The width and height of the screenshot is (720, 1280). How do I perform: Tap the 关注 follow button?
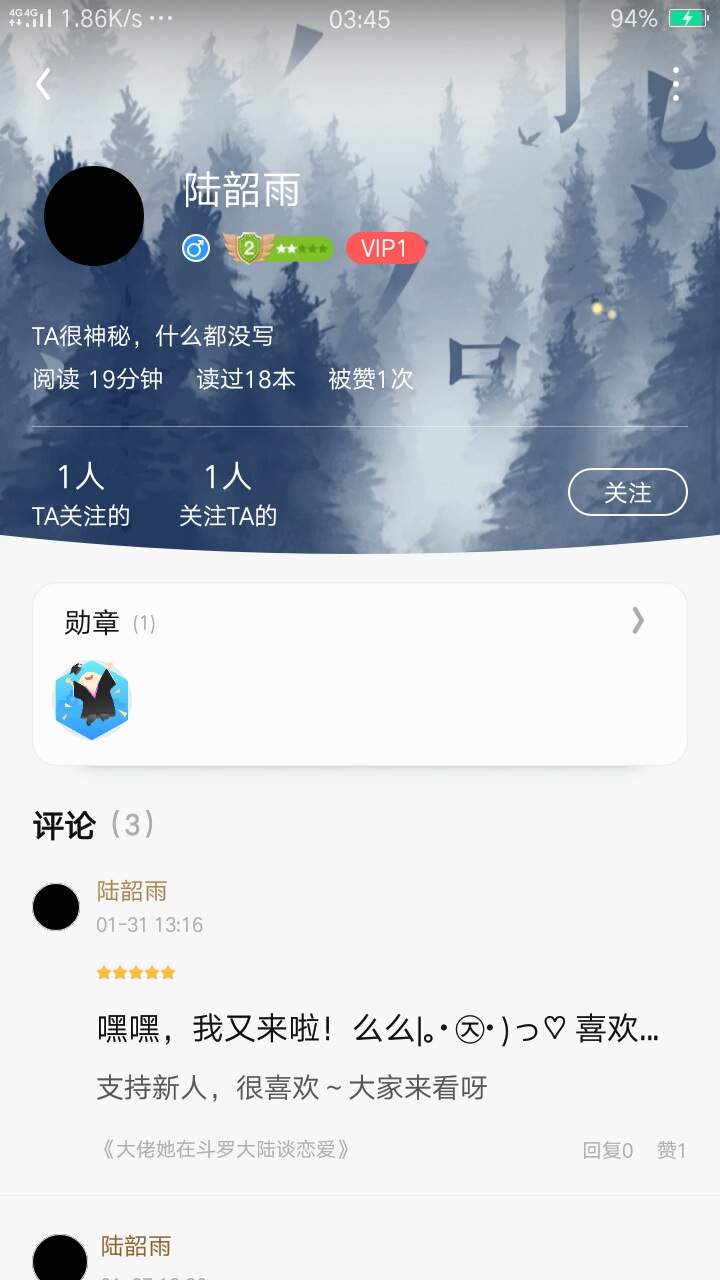tap(627, 492)
